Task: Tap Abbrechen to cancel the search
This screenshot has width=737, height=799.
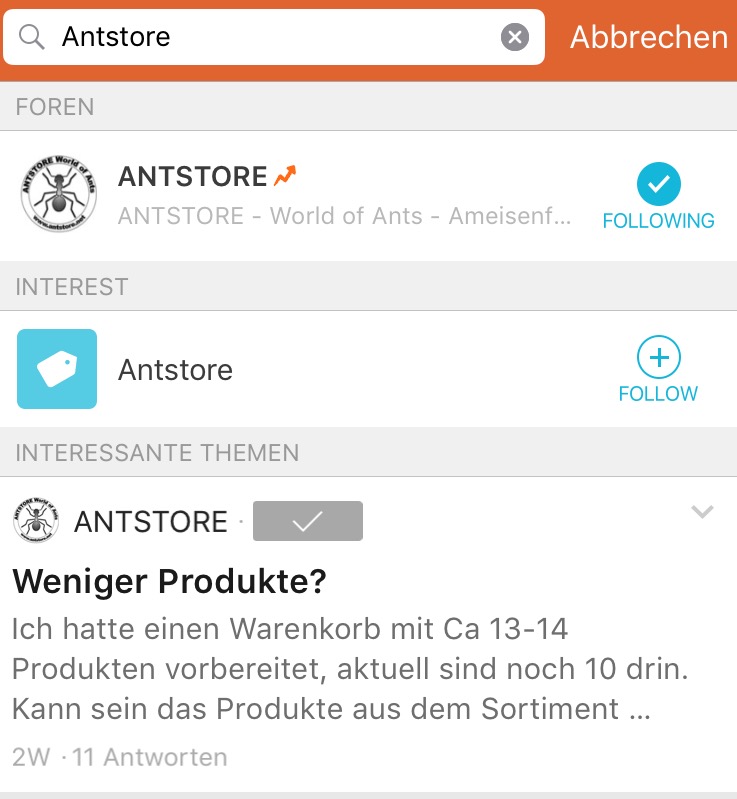Action: [648, 38]
